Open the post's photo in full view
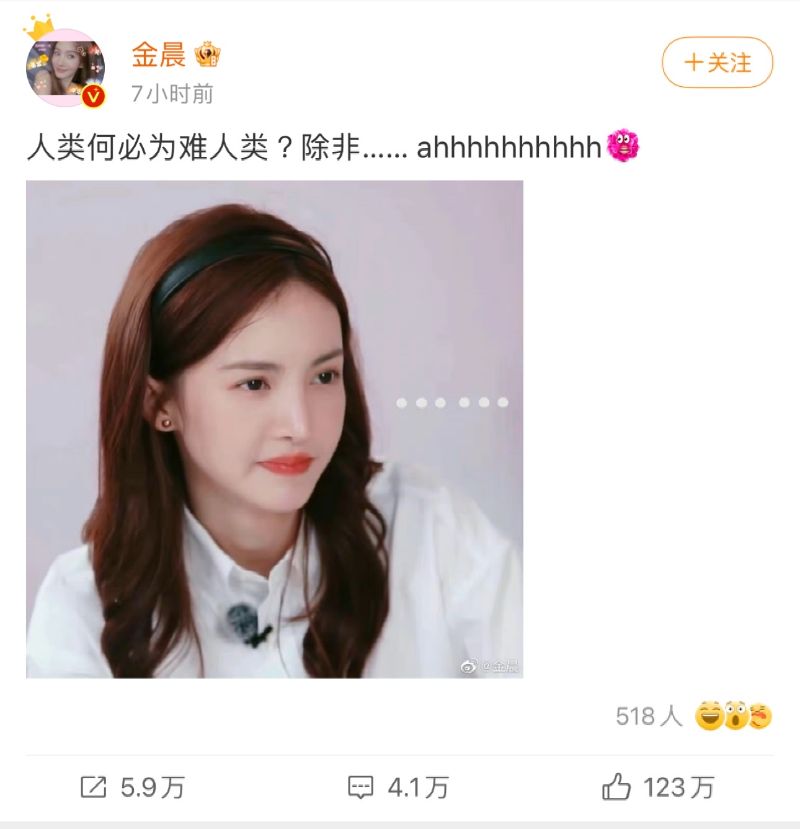This screenshot has height=829, width=800. point(274,429)
